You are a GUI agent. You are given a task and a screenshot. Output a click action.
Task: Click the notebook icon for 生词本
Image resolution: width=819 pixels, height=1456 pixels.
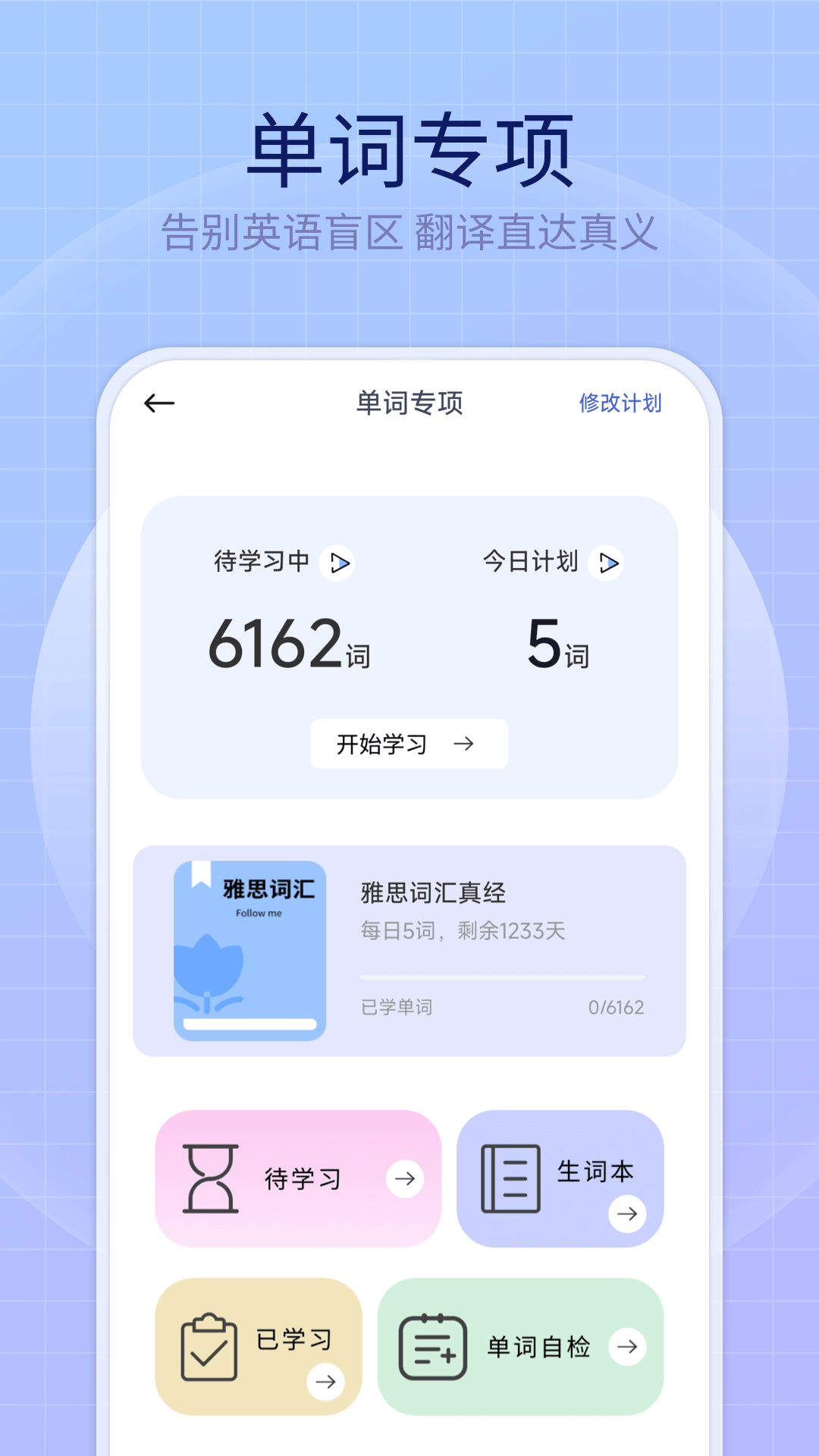point(510,1177)
